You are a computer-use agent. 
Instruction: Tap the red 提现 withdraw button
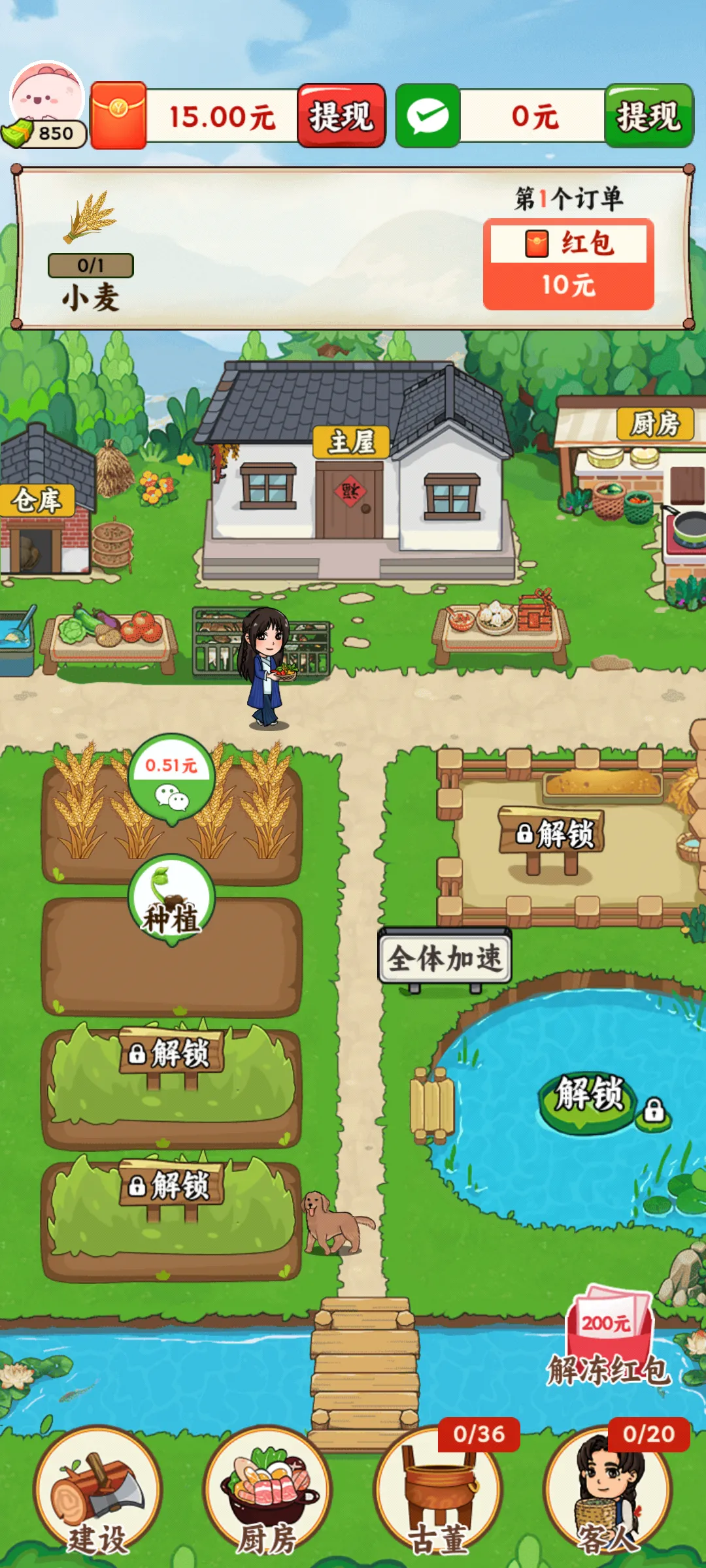click(x=341, y=116)
